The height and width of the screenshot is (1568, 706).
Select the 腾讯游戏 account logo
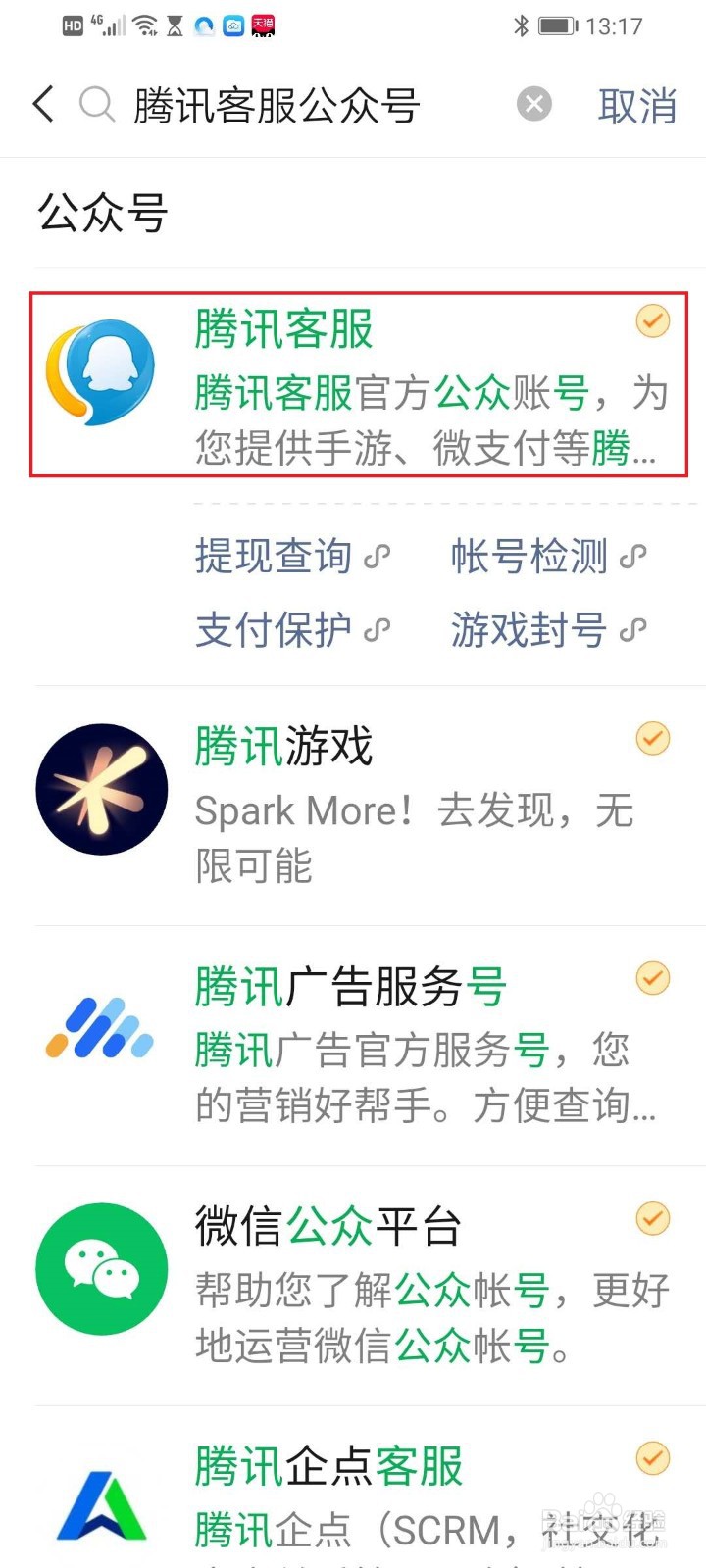click(101, 789)
